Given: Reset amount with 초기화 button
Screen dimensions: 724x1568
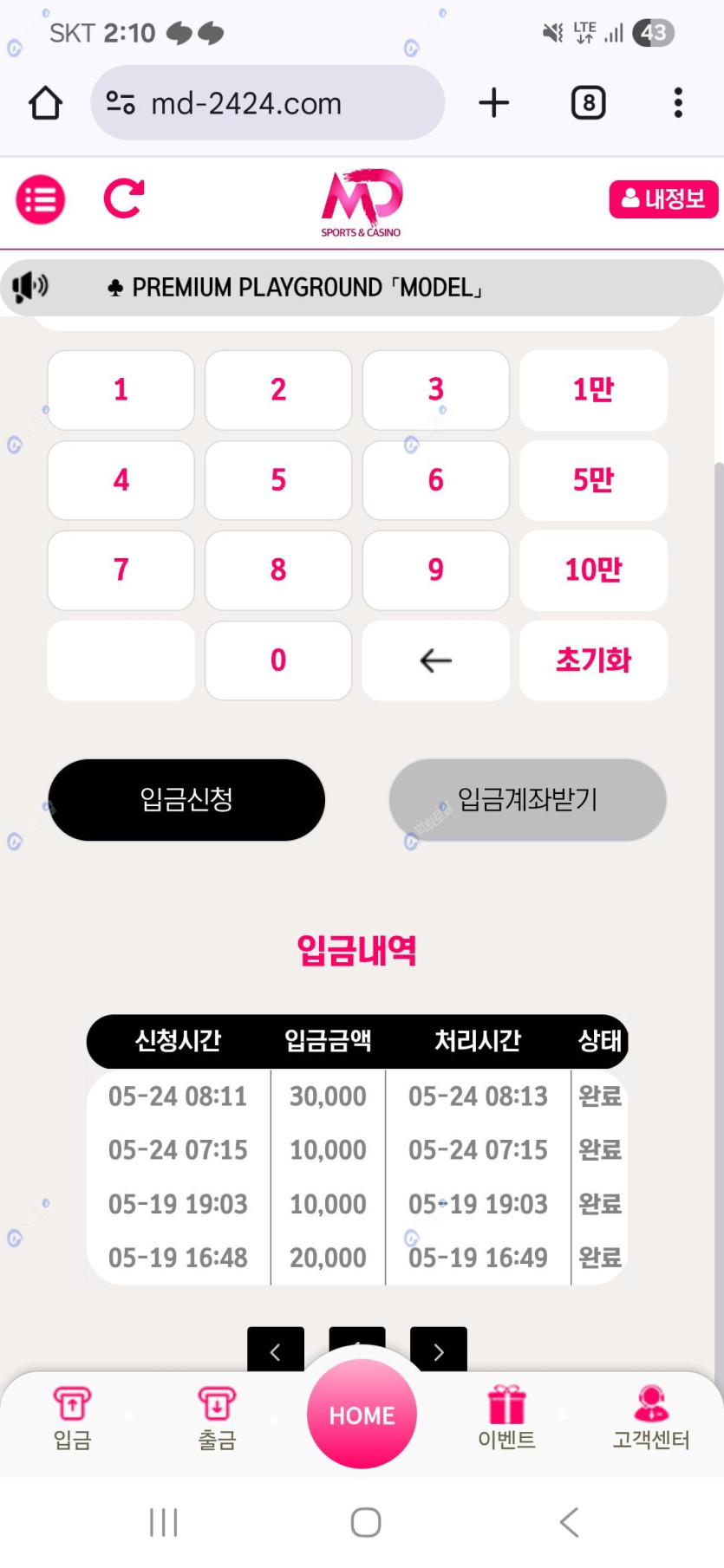Looking at the screenshot, I should [x=593, y=660].
